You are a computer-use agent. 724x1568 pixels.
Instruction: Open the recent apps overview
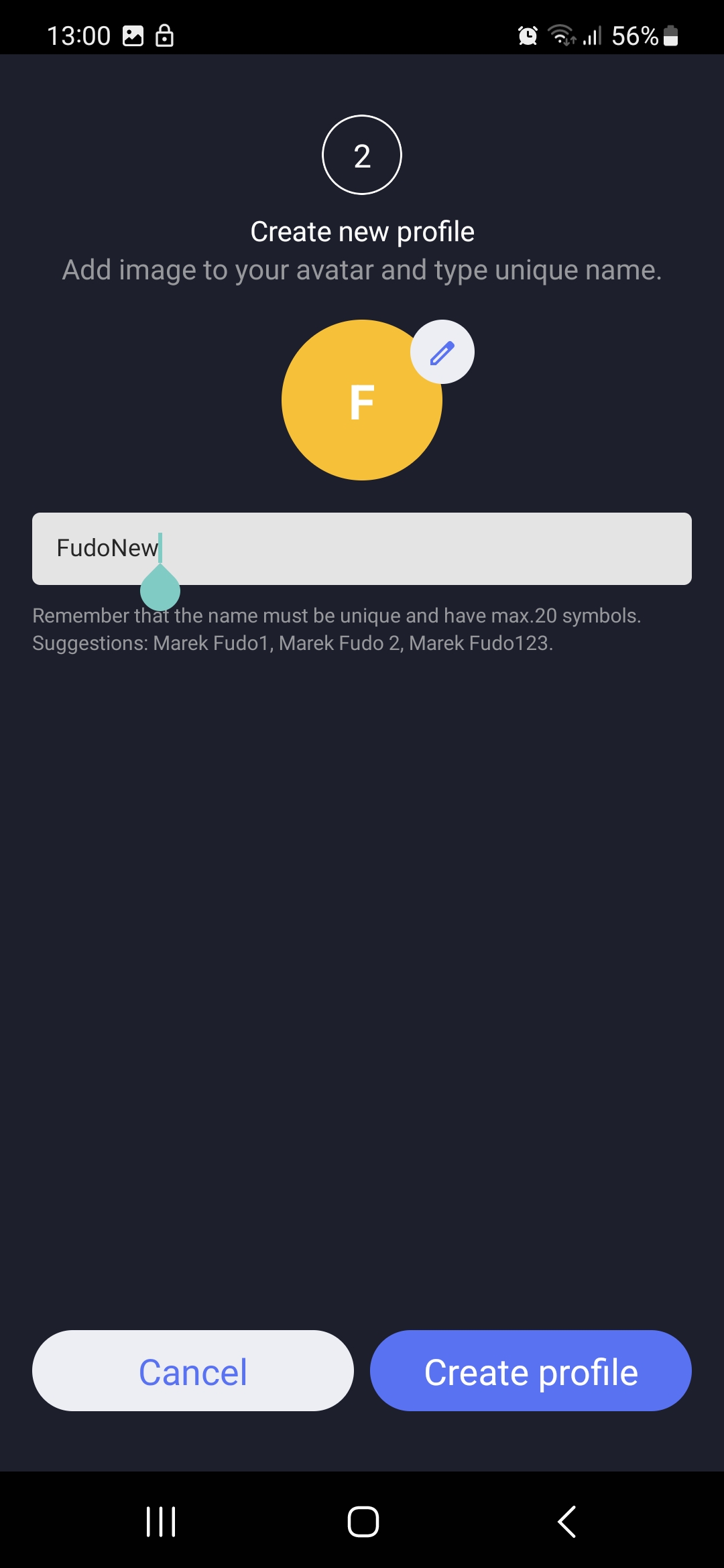(161, 1521)
